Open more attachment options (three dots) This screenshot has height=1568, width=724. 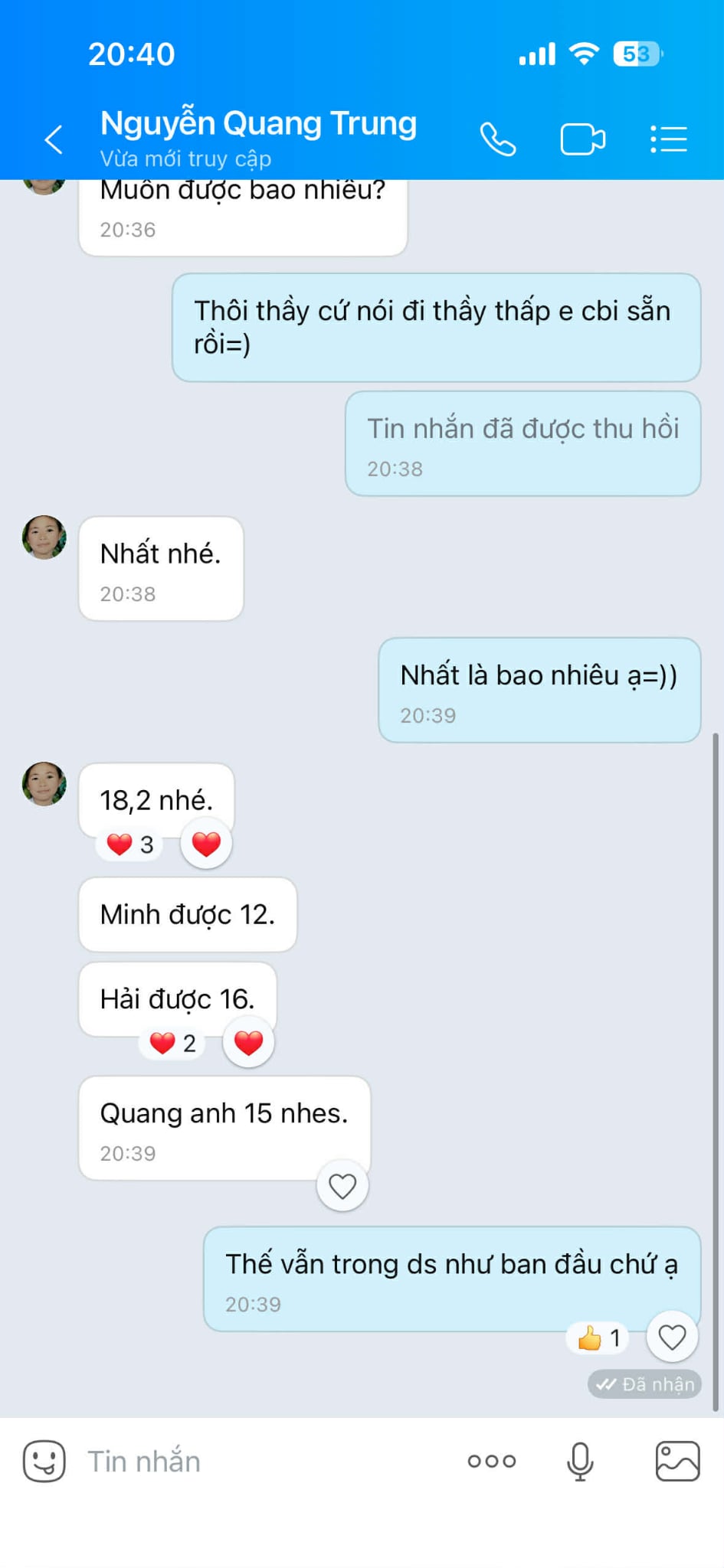[x=492, y=1461]
